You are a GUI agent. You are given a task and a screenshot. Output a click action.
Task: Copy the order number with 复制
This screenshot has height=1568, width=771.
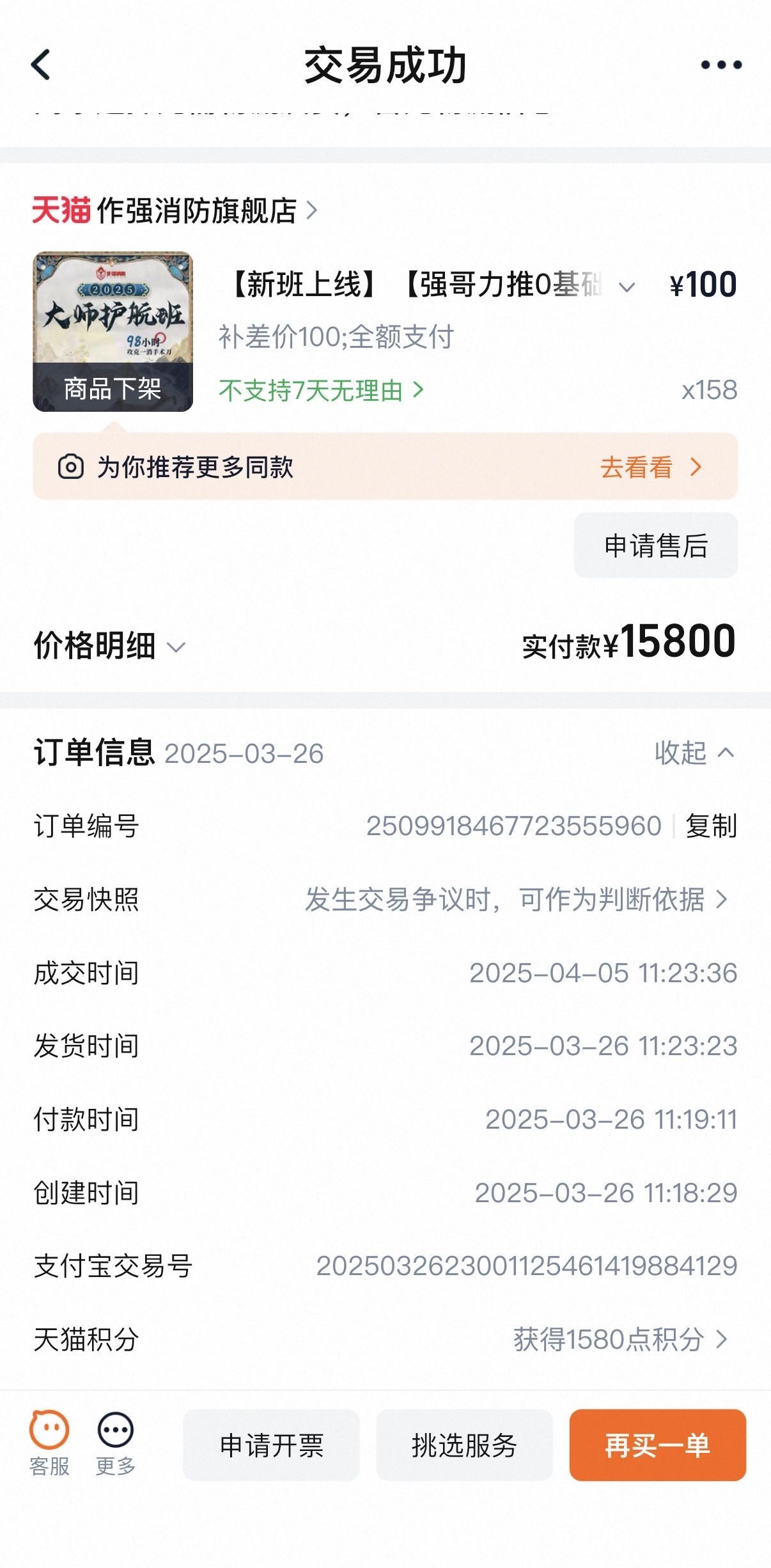point(711,826)
